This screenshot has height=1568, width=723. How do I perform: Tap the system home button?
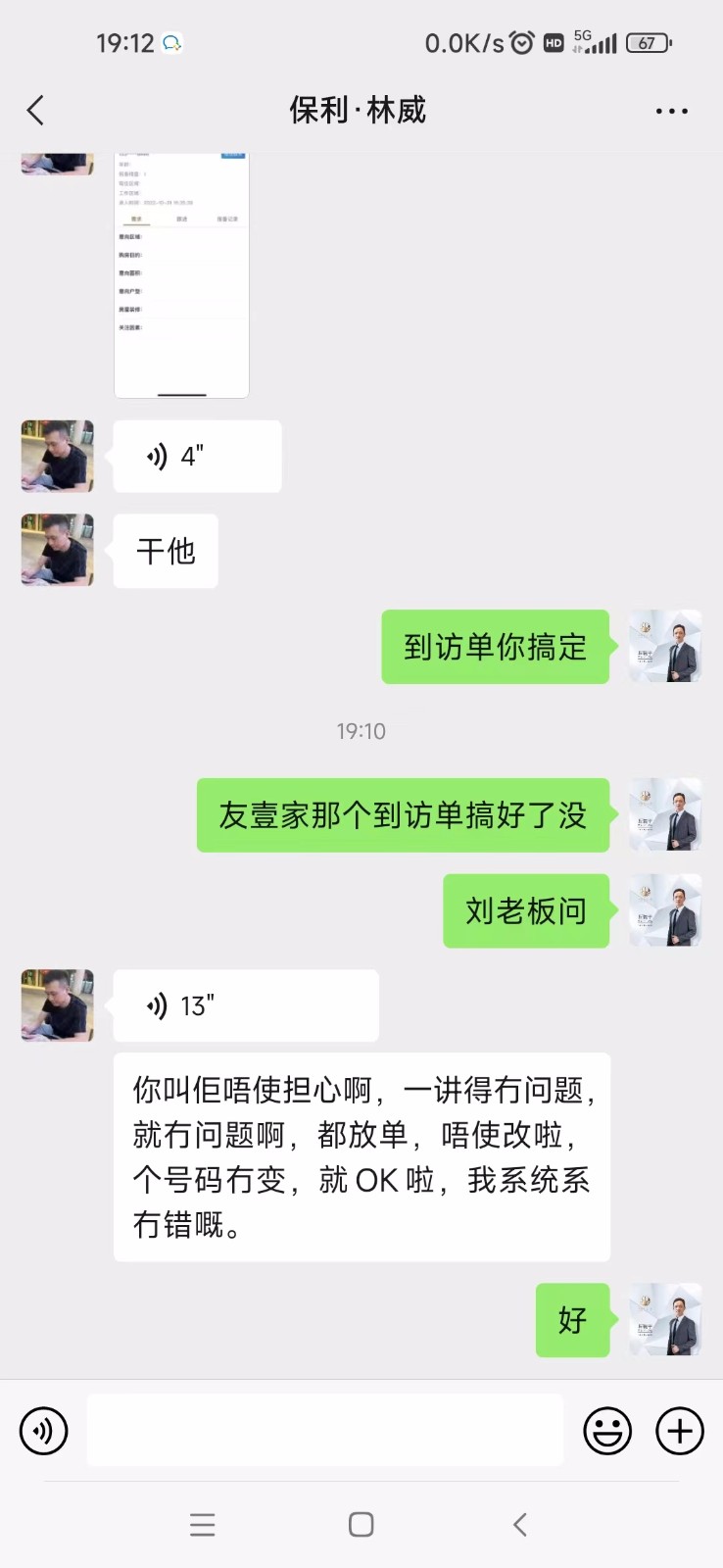click(361, 1524)
